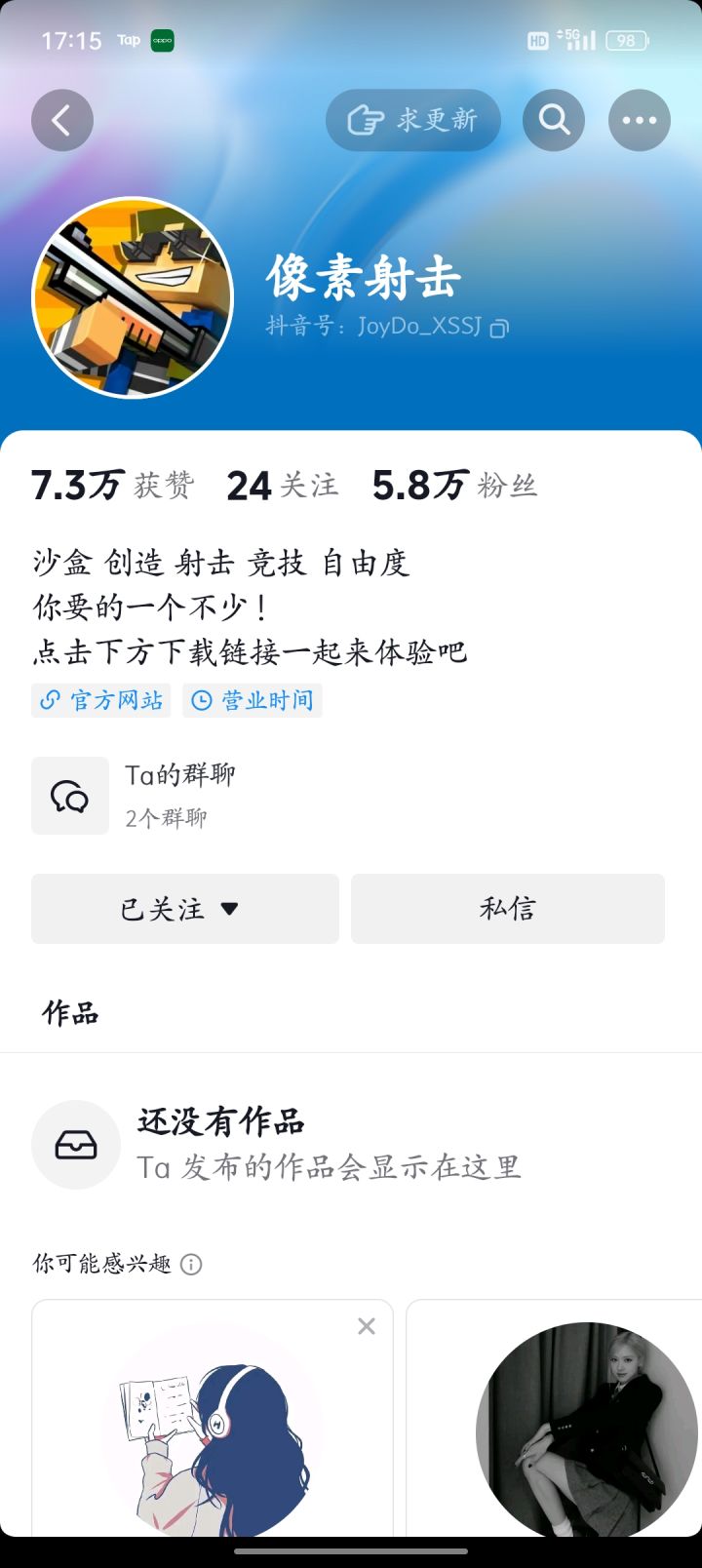Viewport: 702px width, 1568px height.
Task: Copy the Douyin ID JoyDo_XSSJ
Action: 496,327
